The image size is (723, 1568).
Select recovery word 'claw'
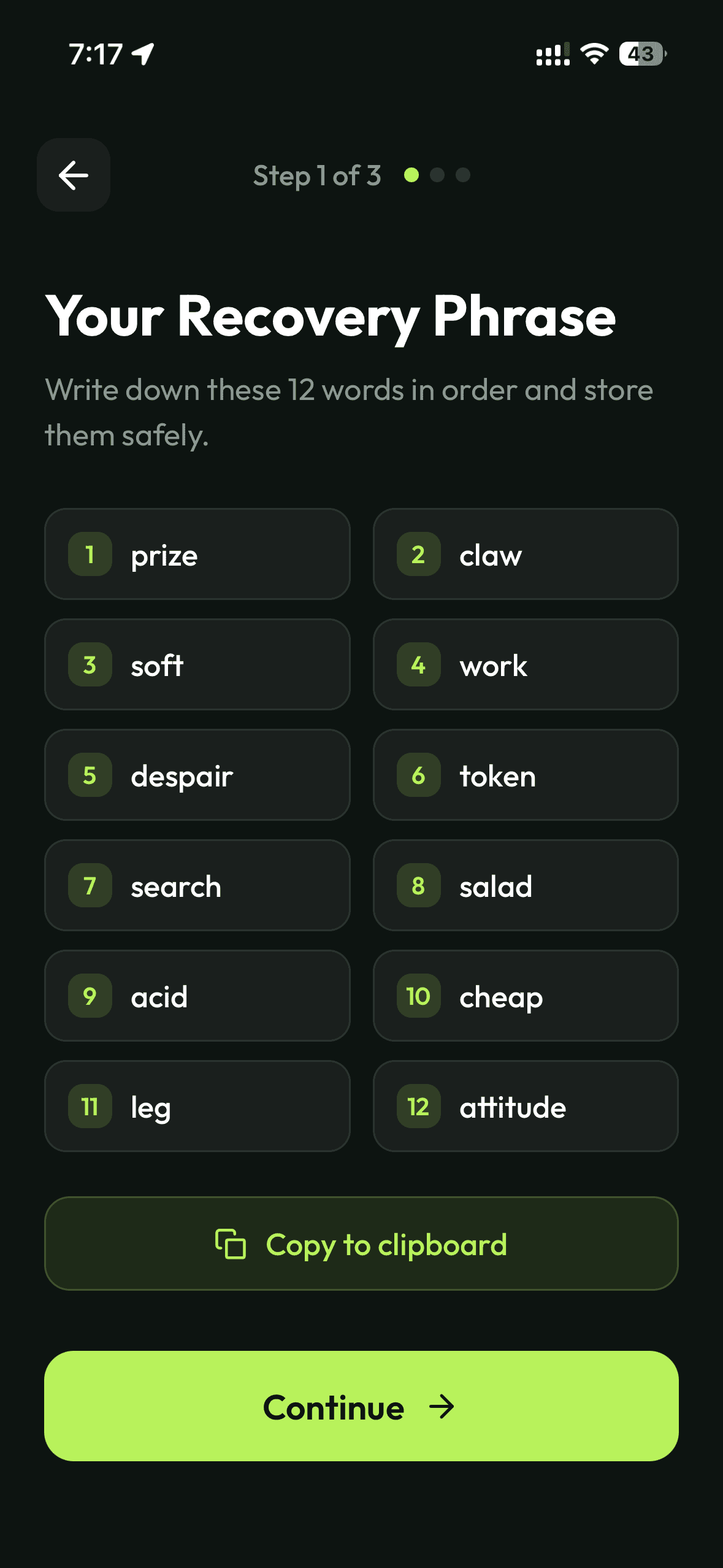point(525,554)
